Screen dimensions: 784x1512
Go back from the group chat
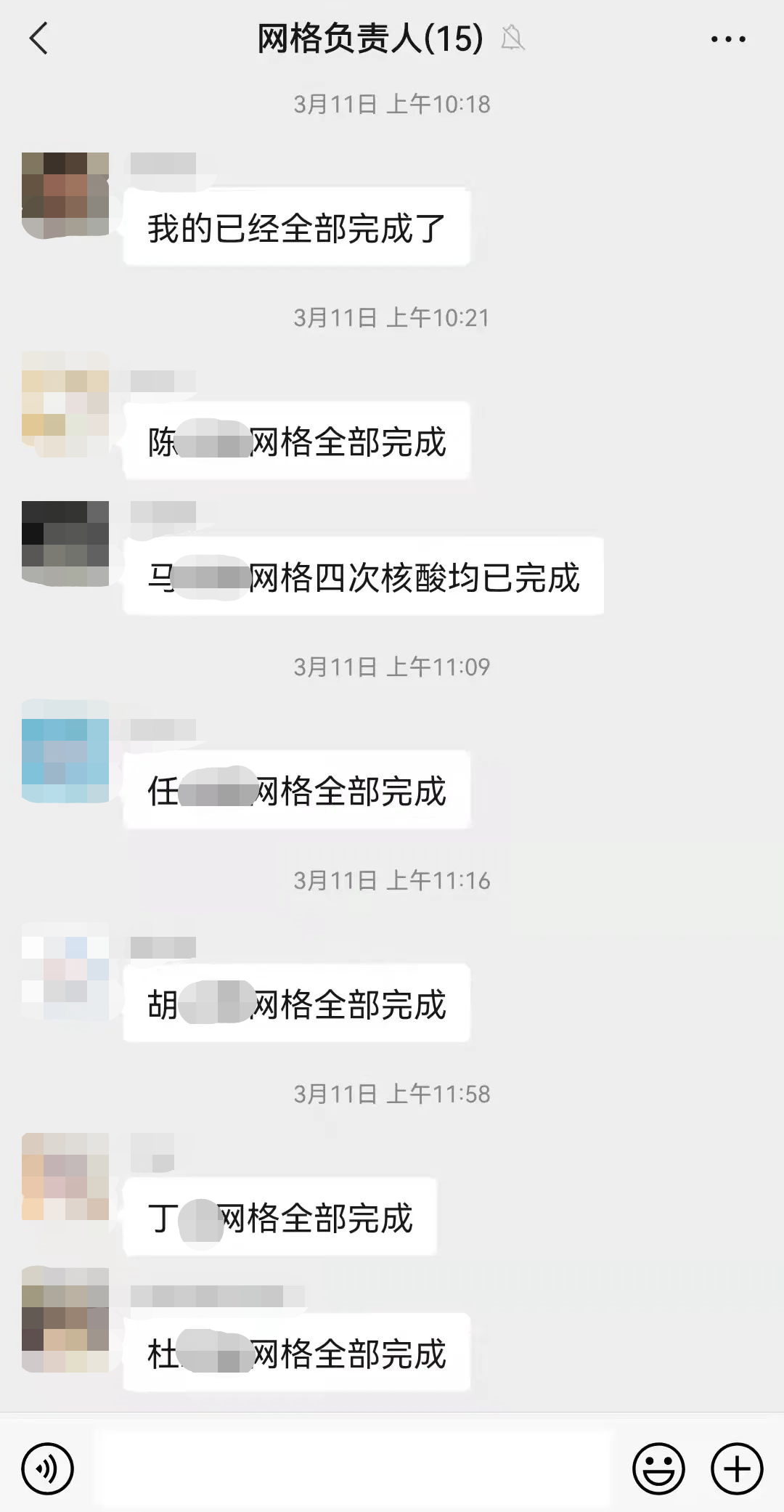(x=38, y=38)
